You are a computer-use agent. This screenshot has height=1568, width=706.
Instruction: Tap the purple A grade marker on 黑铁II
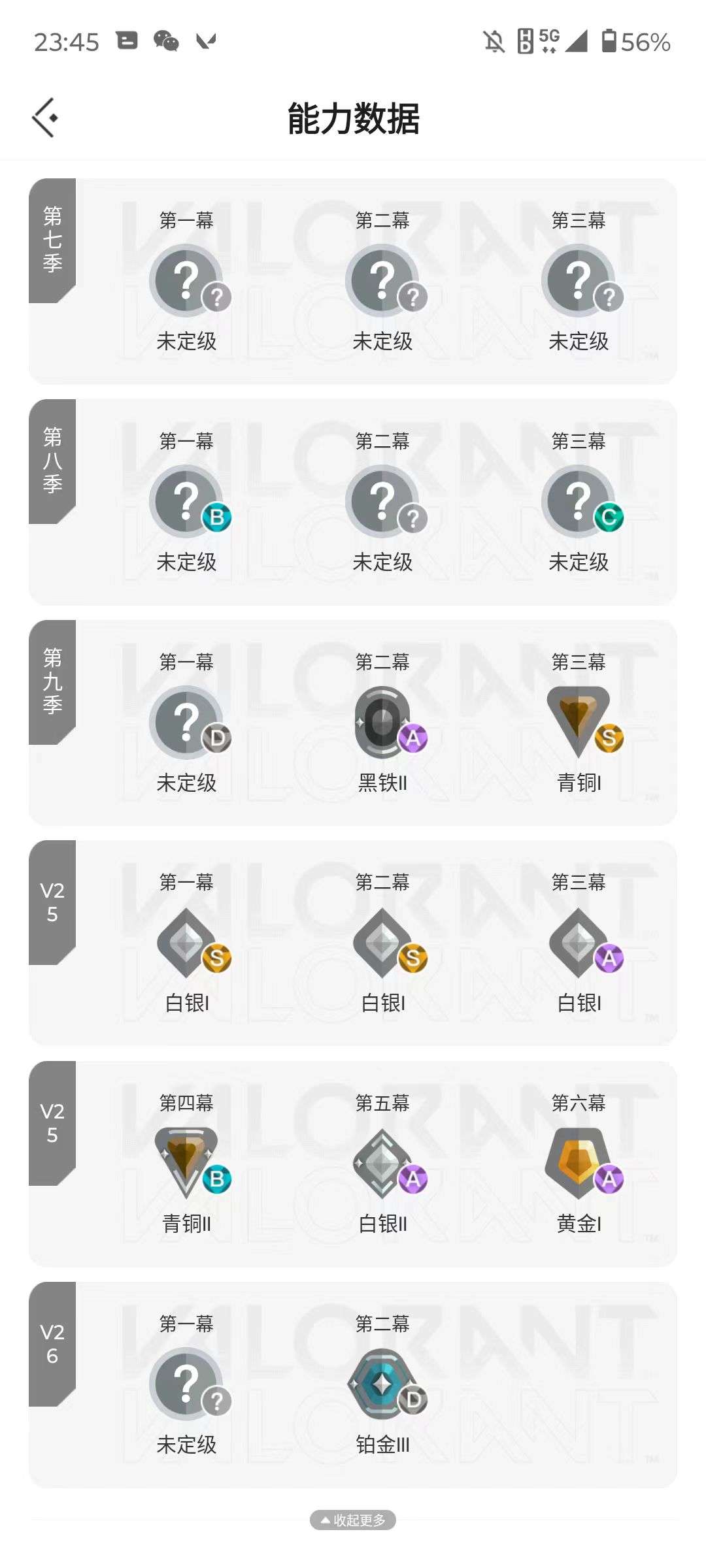[412, 737]
